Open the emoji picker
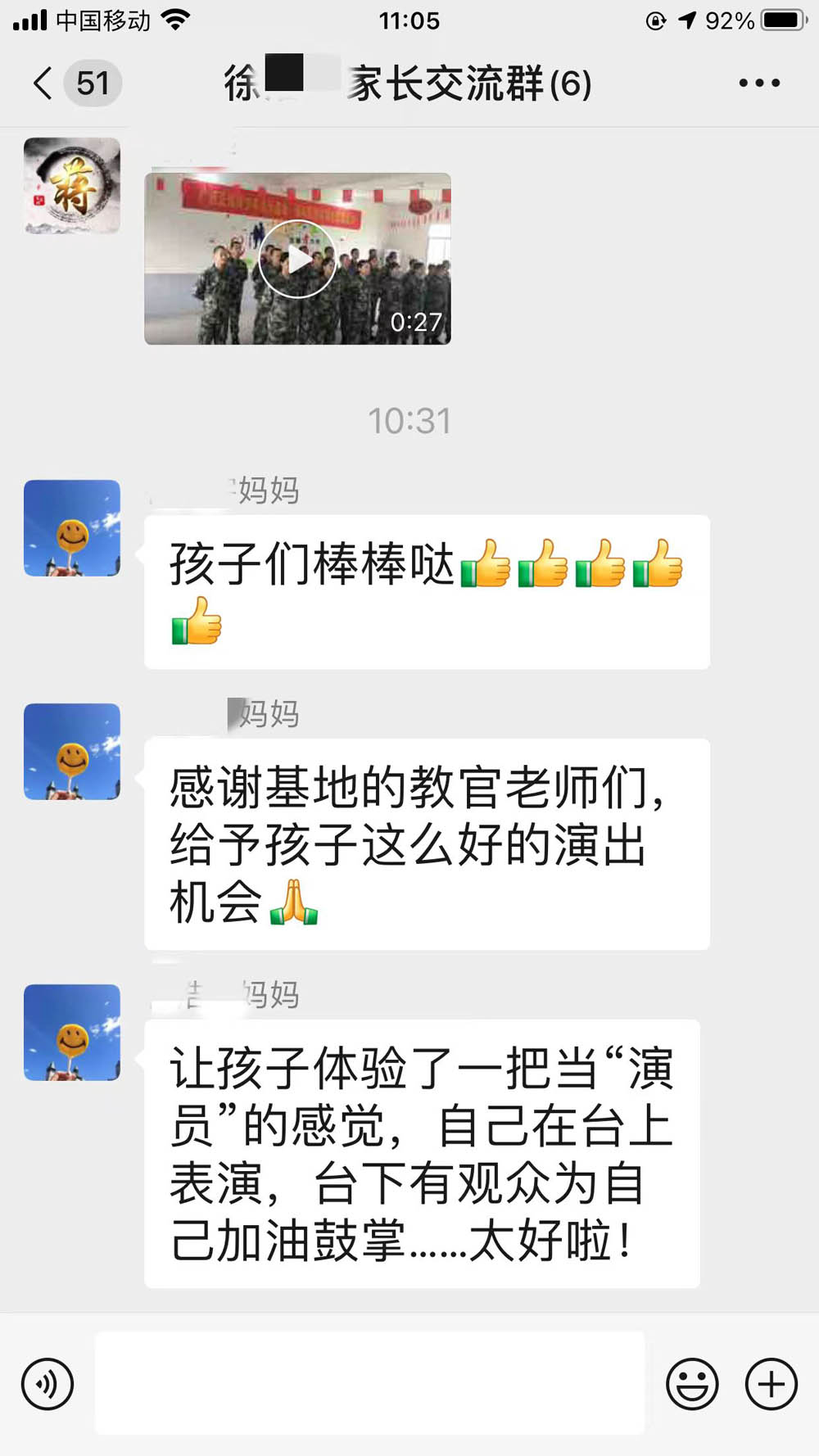The width and height of the screenshot is (819, 1456). coord(692,1384)
